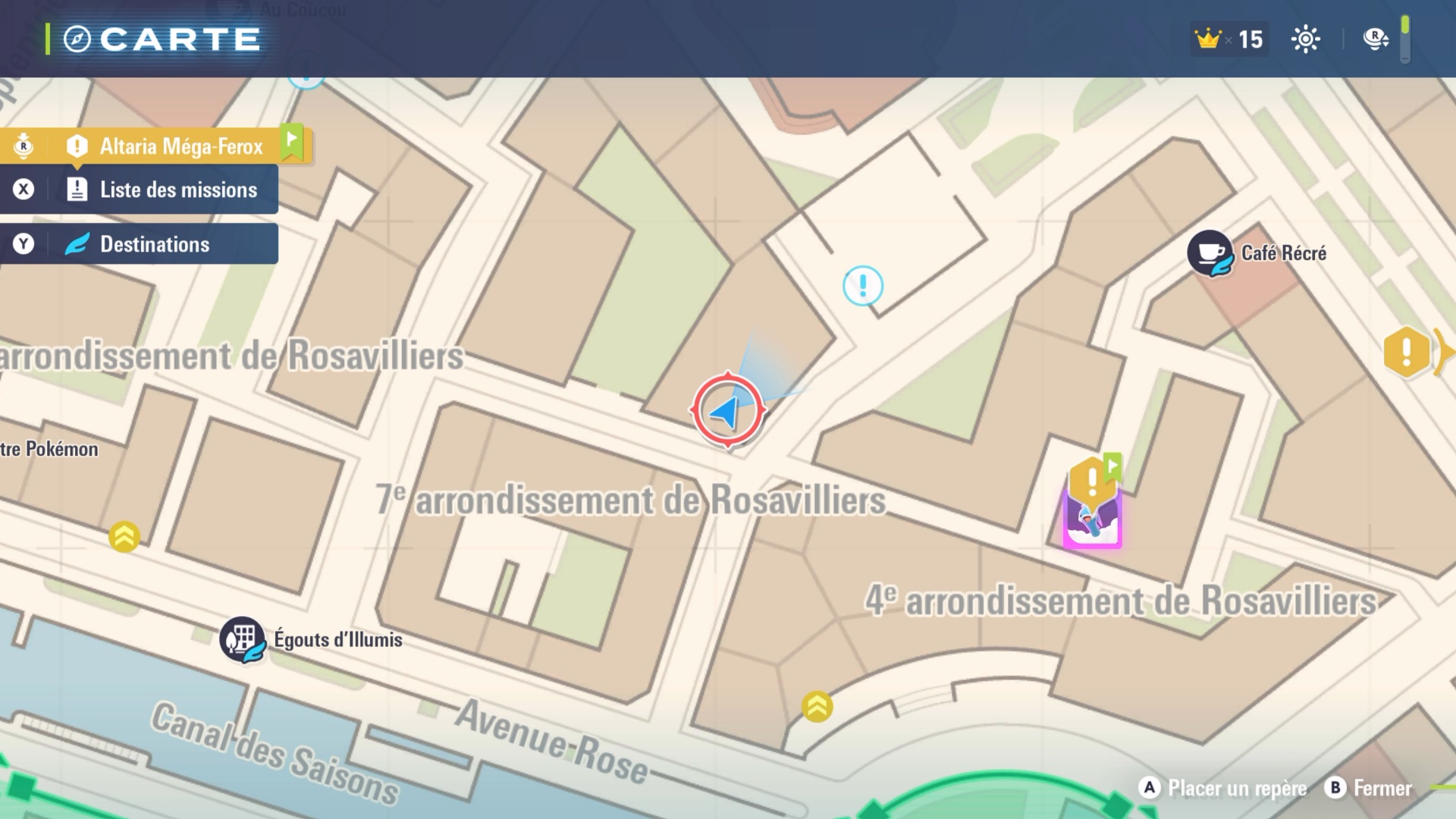
Task: Close the map with Fermer
Action: coord(1369,788)
